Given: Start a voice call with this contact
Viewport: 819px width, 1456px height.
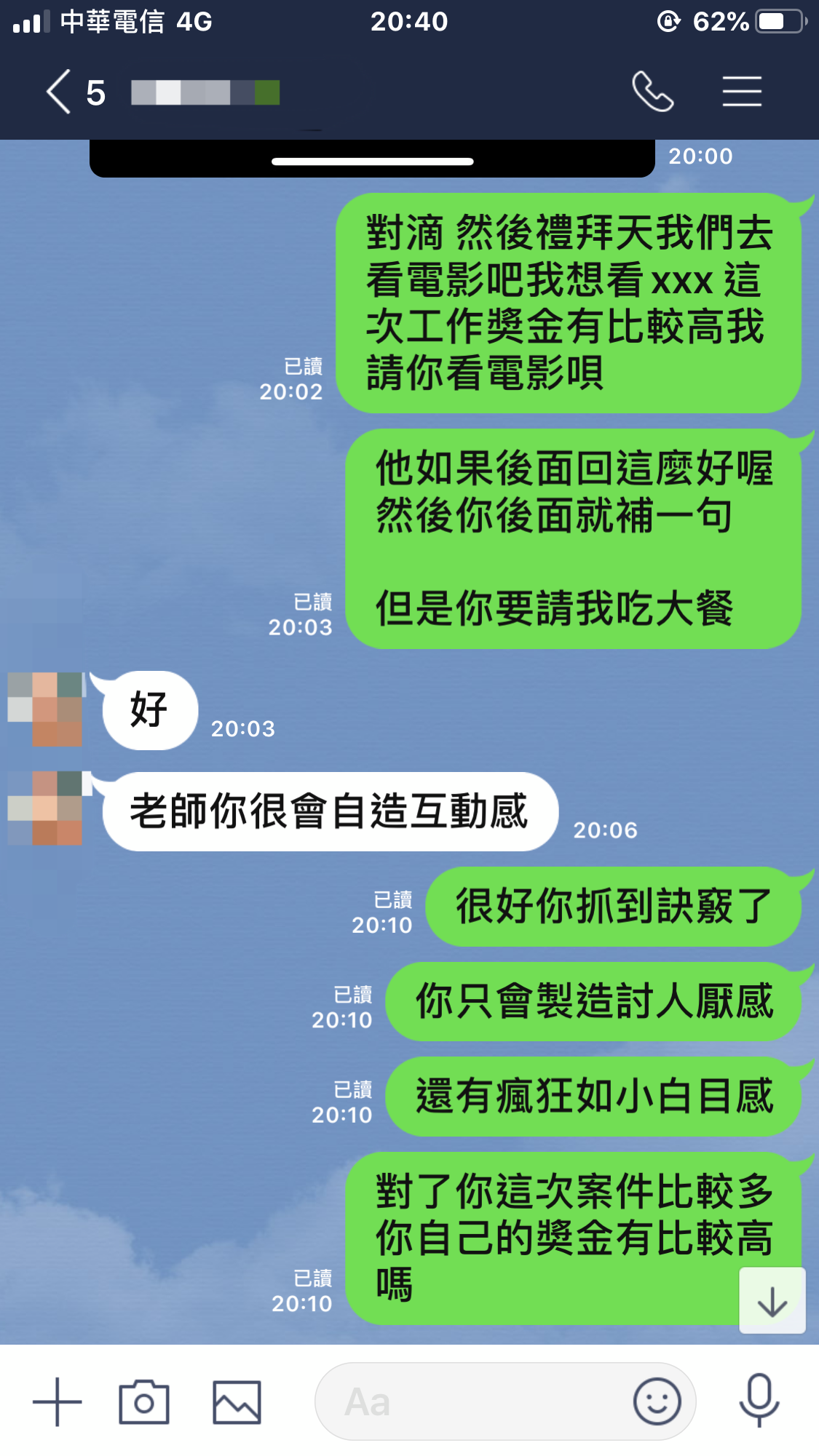Looking at the screenshot, I should click(x=652, y=92).
